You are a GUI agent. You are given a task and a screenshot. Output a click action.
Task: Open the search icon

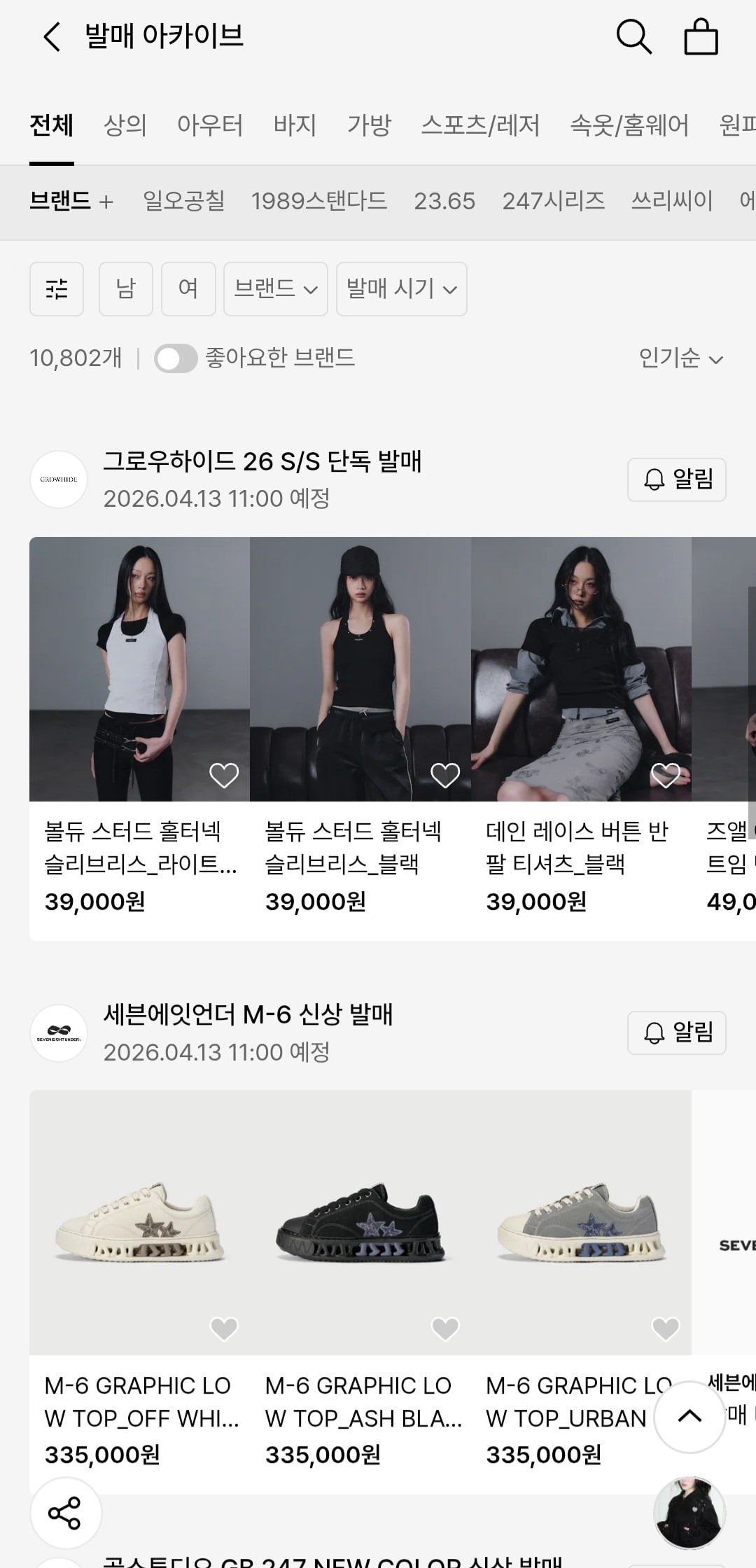[634, 36]
